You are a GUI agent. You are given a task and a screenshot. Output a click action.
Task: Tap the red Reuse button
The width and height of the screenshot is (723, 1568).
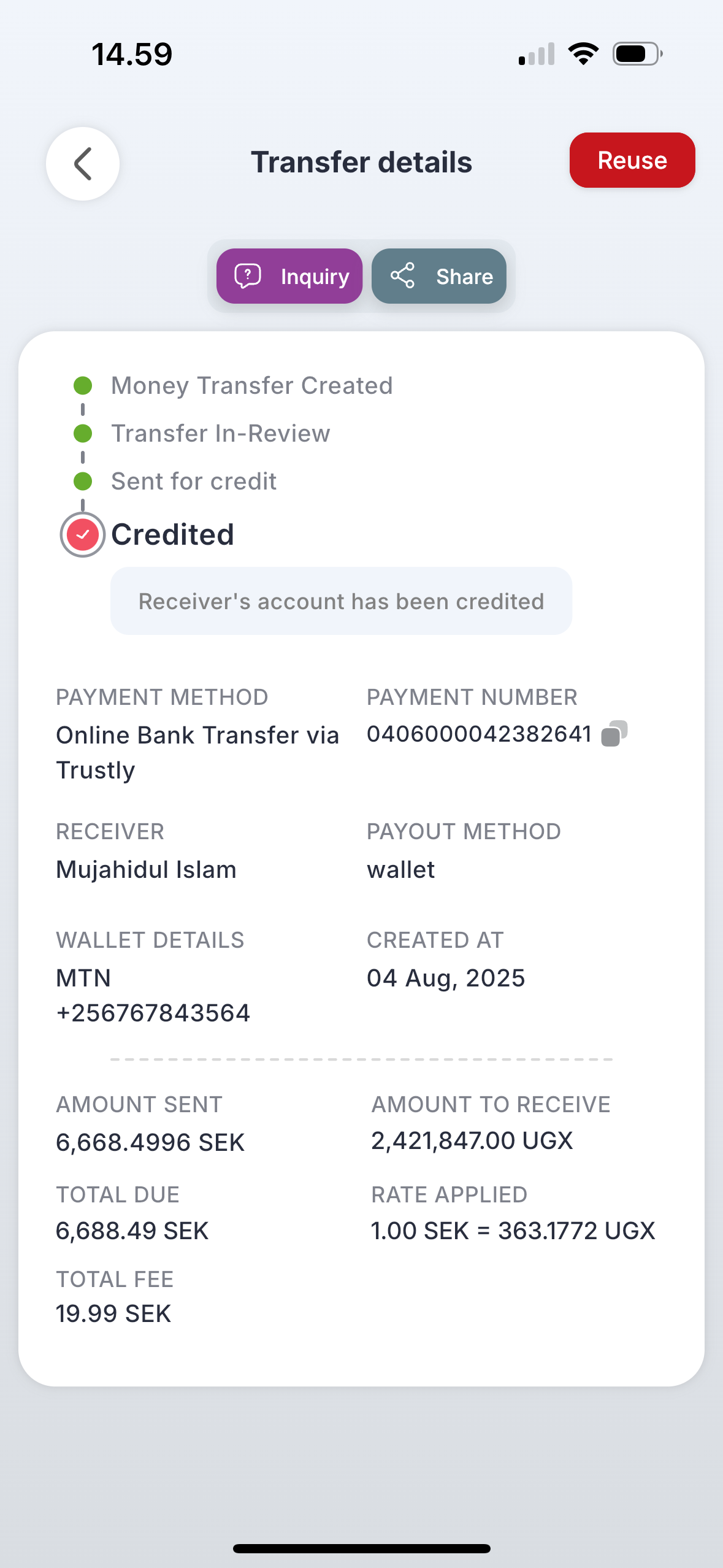632,160
